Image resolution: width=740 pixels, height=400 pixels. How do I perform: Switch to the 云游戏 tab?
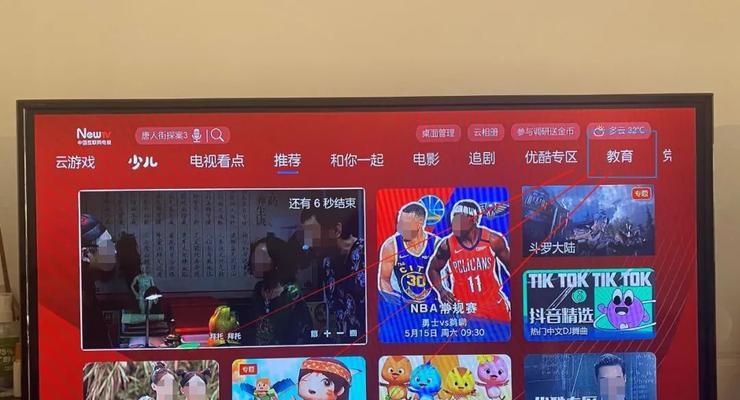pyautogui.click(x=75, y=161)
